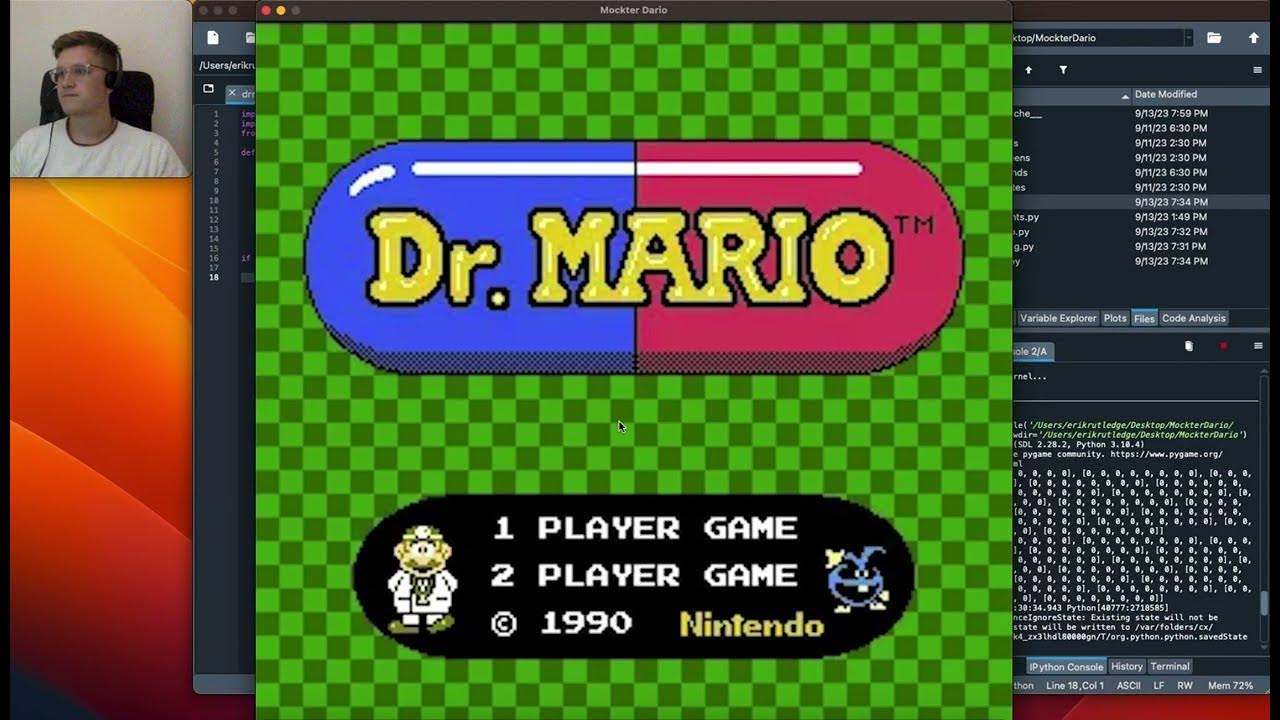Viewport: 1280px width, 720px height.
Task: Open the files pane options menu
Action: (1257, 70)
